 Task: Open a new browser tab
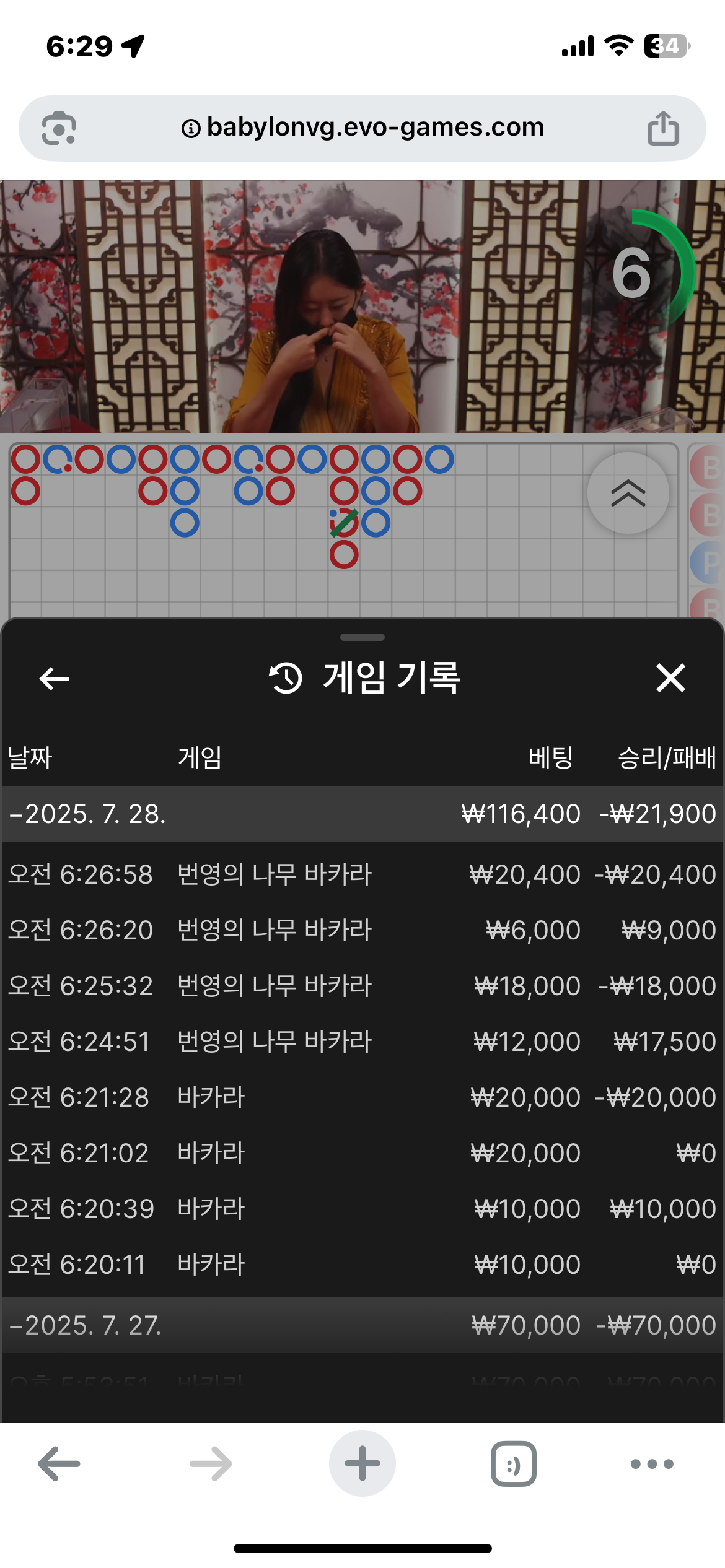tap(362, 1464)
